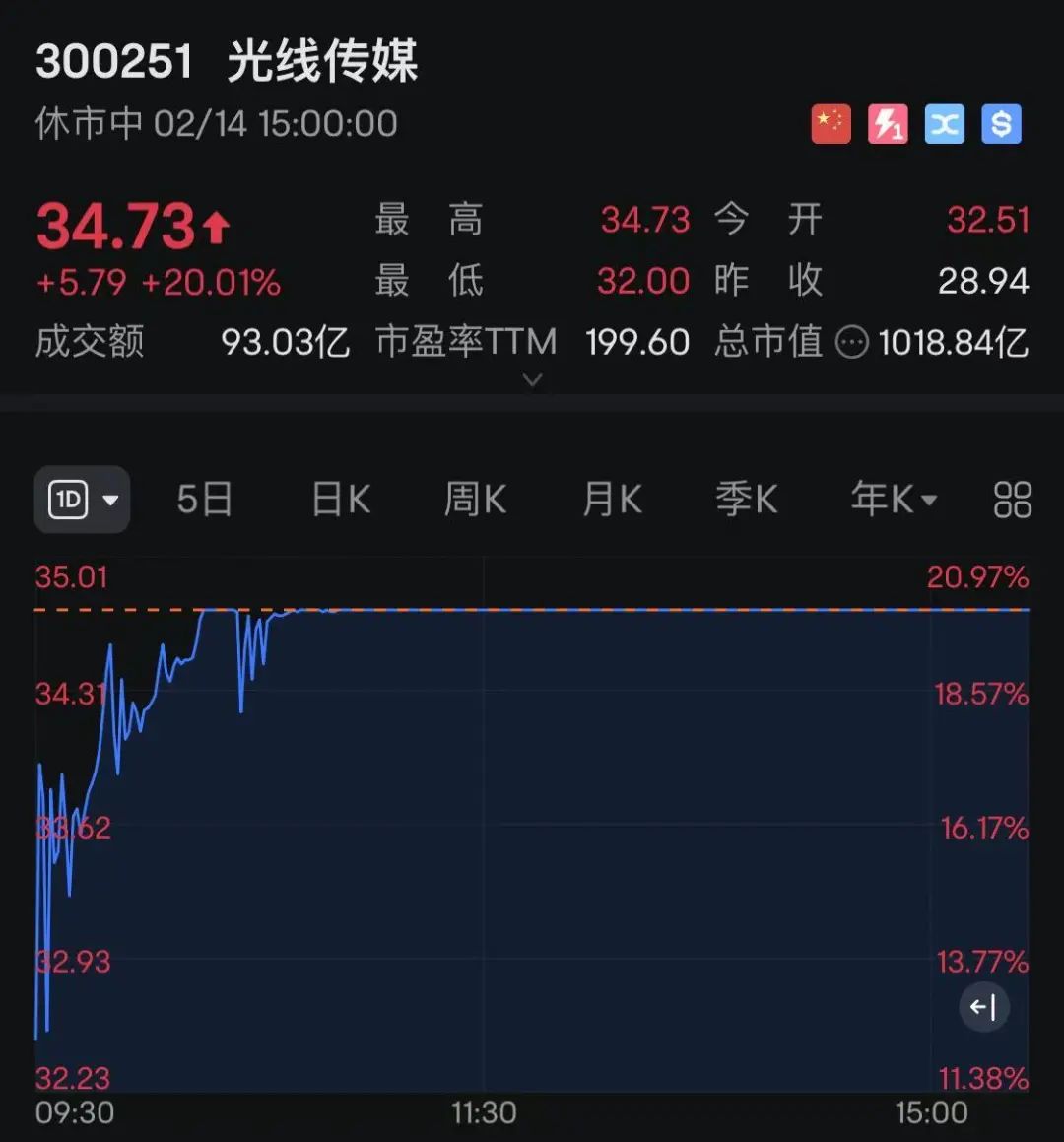The height and width of the screenshot is (1142, 1064).
Task: Switch to the 日K chart
Action: (x=341, y=500)
